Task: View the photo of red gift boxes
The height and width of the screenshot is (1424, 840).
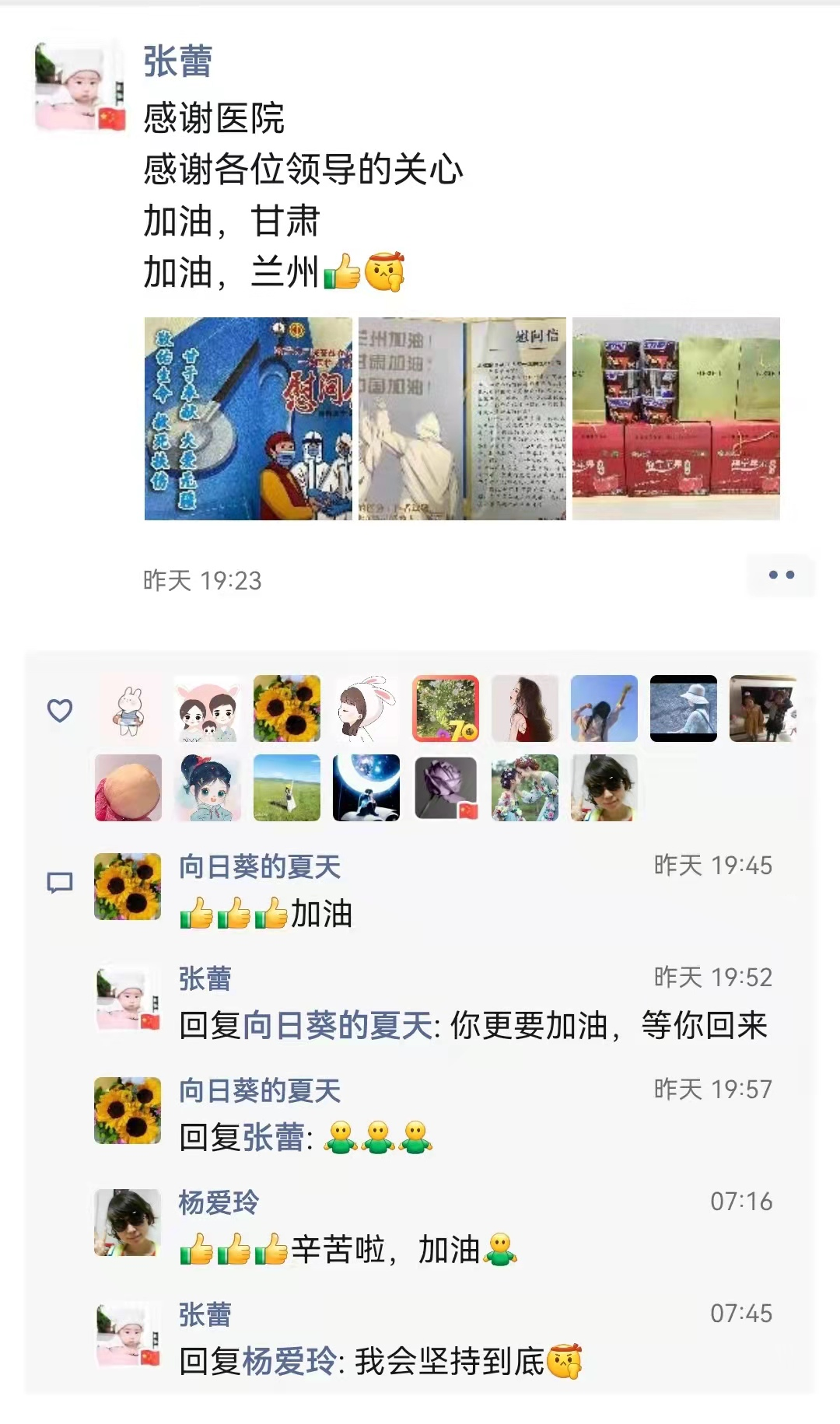Action: (676, 418)
